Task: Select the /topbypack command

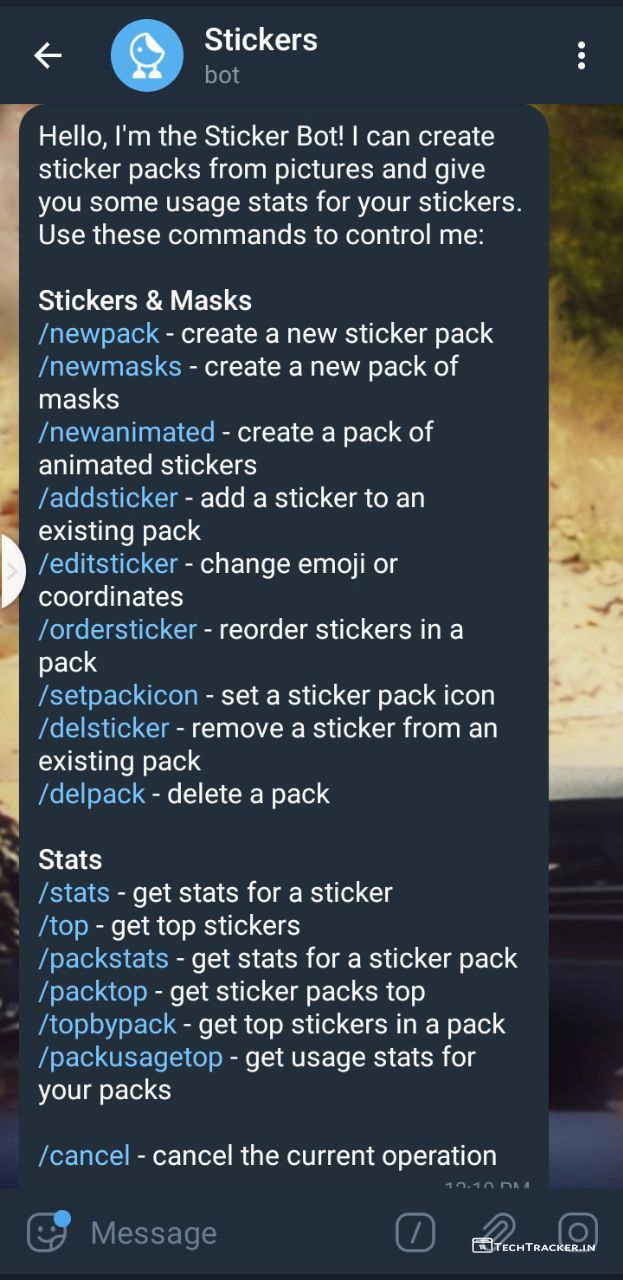Action: point(107,1024)
